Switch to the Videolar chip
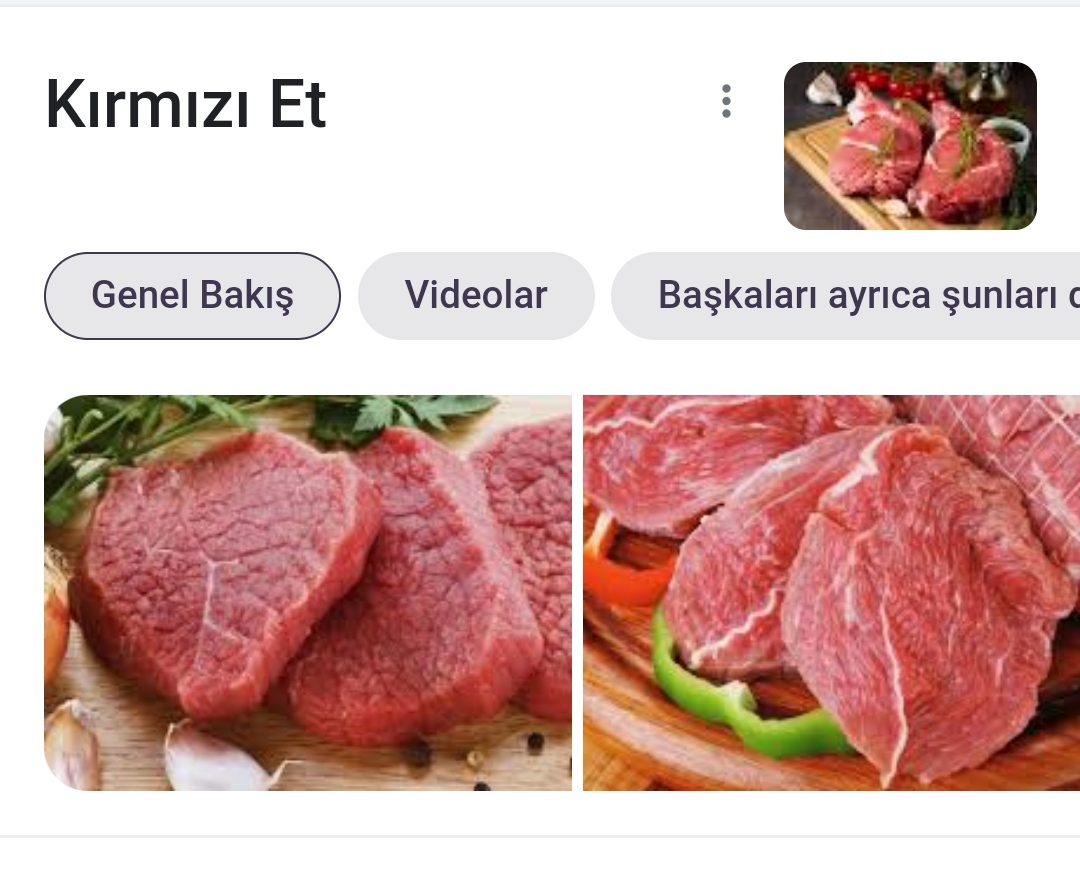 tap(476, 296)
